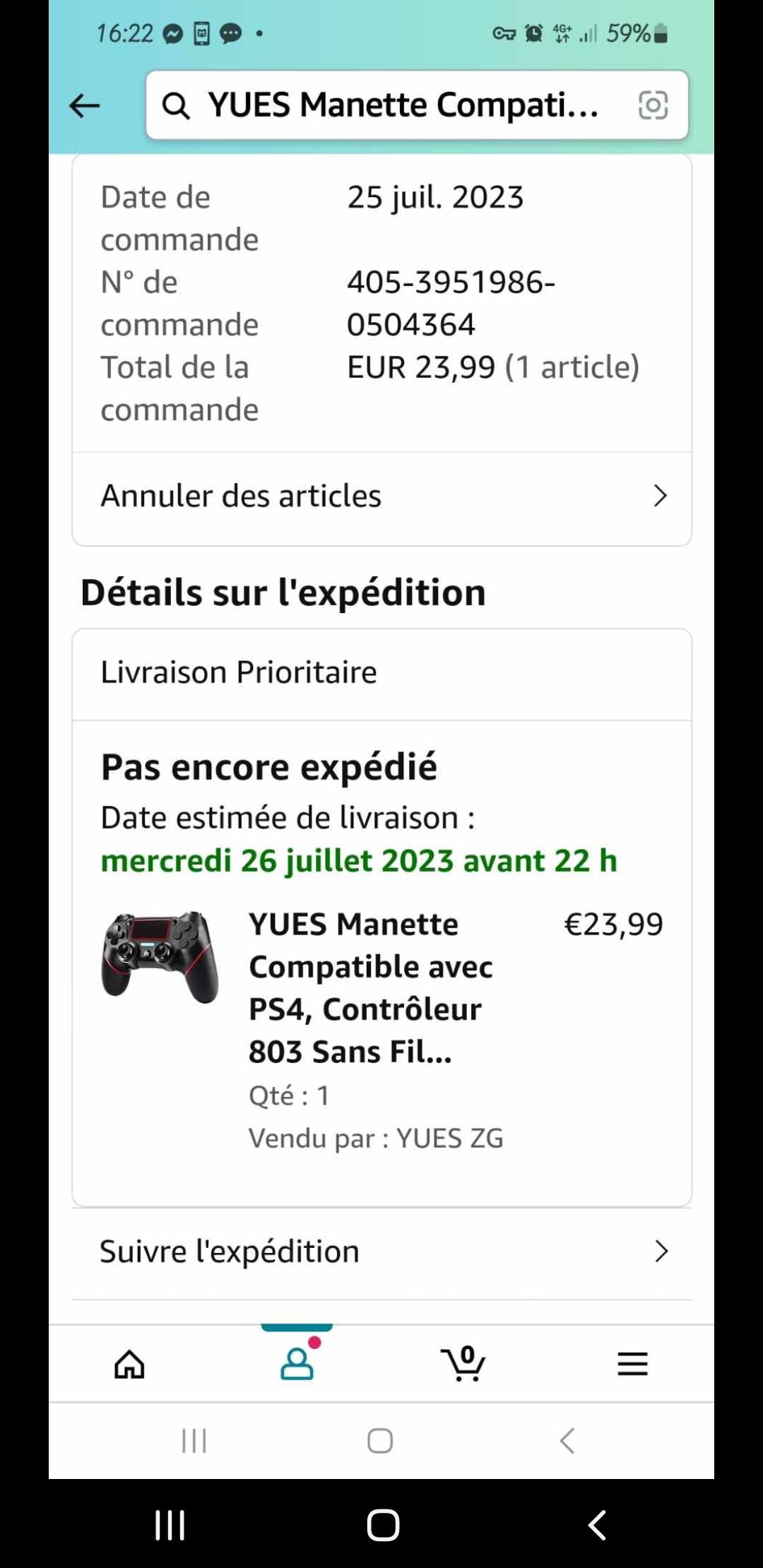Open the YUES Manette controller product image
The image size is (763, 1568).
160,957
